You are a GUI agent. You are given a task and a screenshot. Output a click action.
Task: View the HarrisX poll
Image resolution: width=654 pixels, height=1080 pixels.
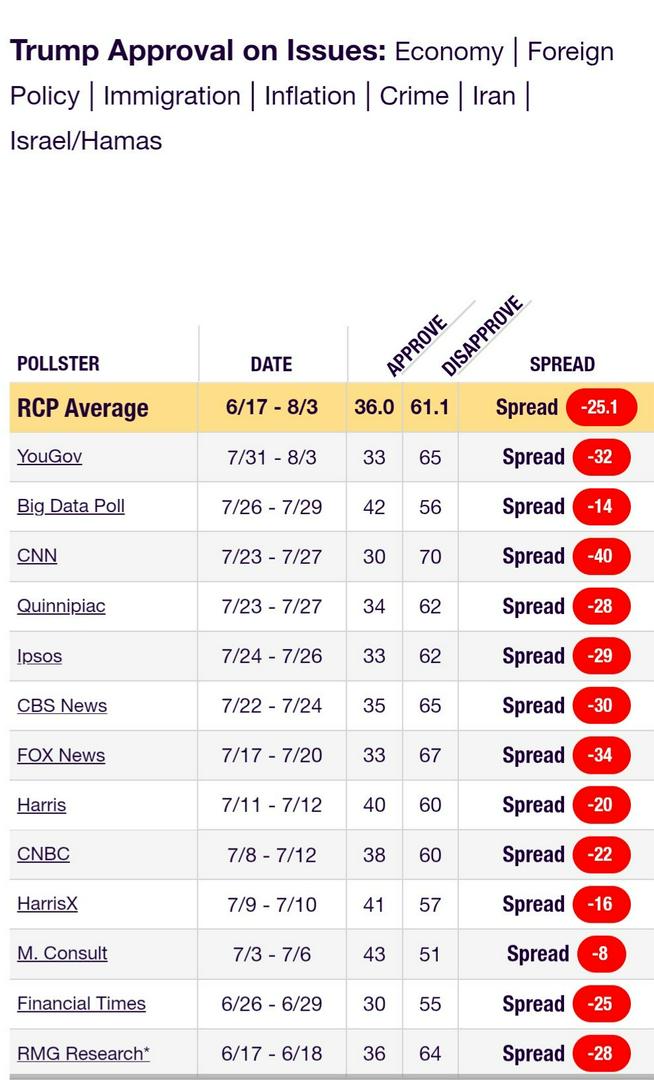click(48, 904)
